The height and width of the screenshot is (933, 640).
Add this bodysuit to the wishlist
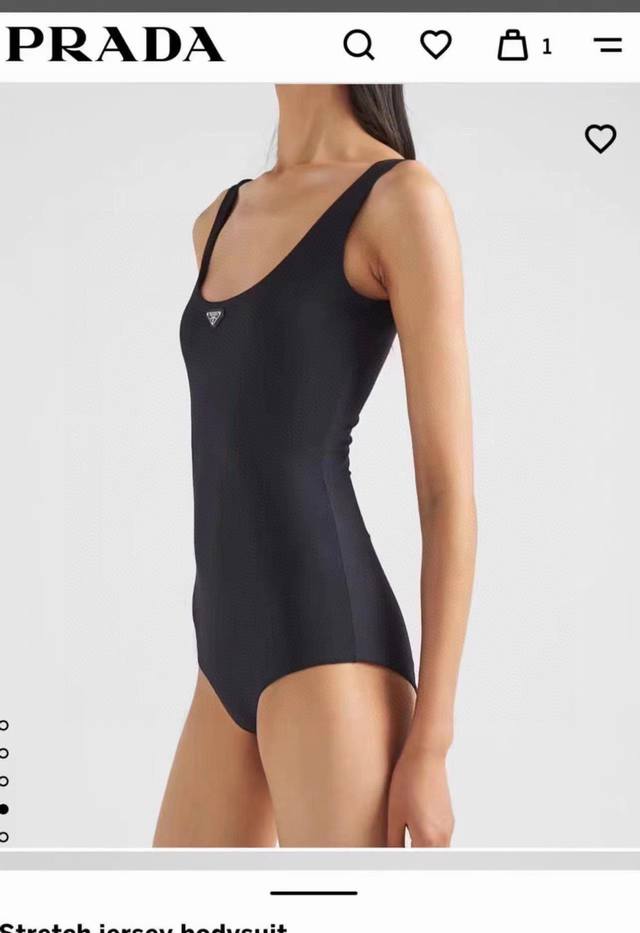coord(600,139)
